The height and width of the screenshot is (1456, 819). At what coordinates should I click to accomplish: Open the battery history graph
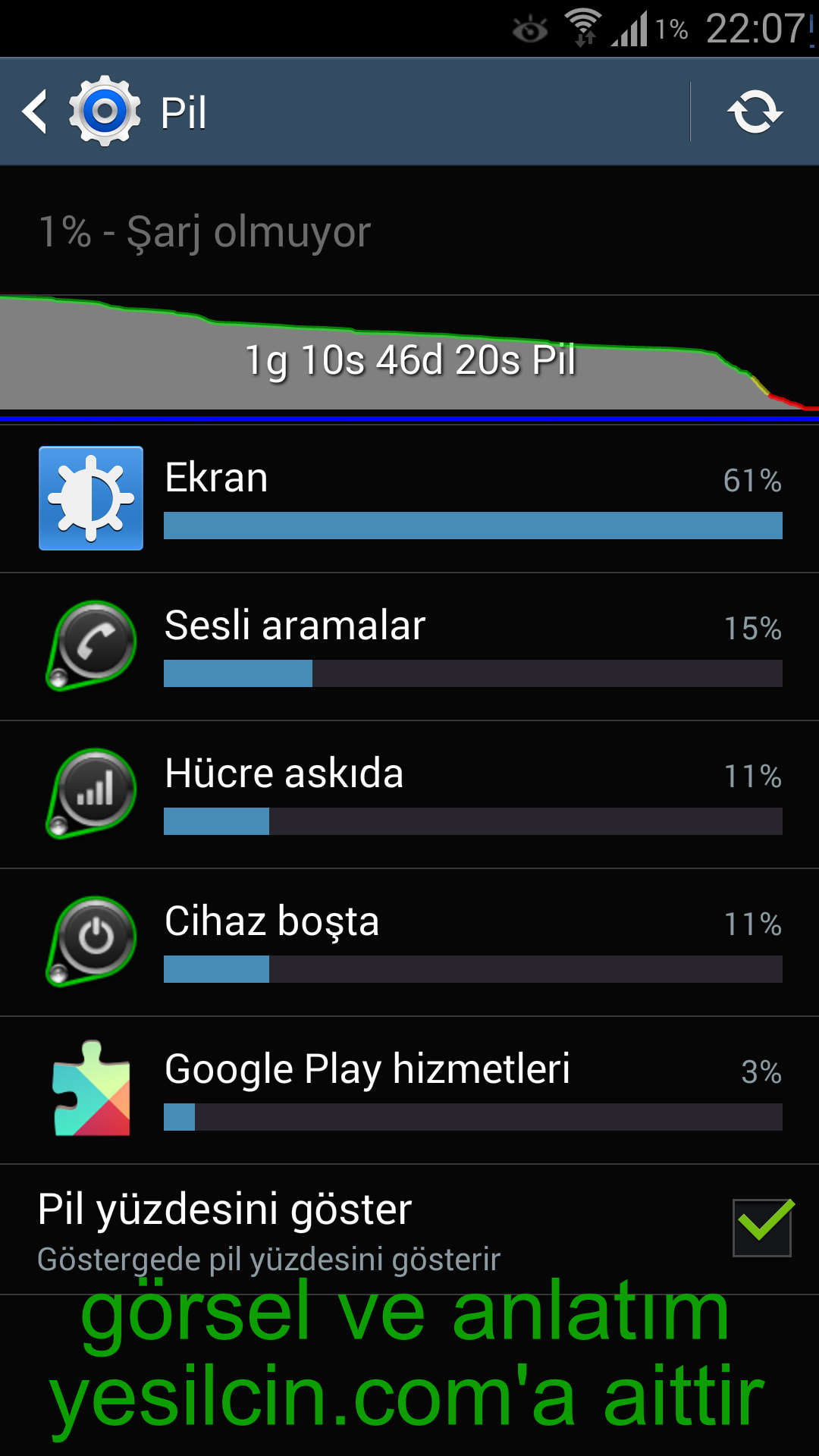click(x=409, y=358)
